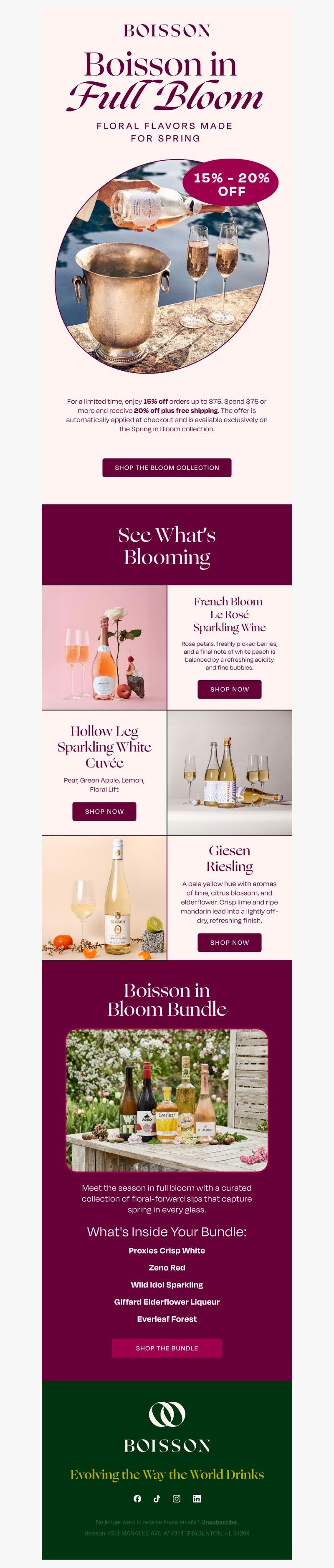Open the Giesen Riesling product image

tap(104, 897)
